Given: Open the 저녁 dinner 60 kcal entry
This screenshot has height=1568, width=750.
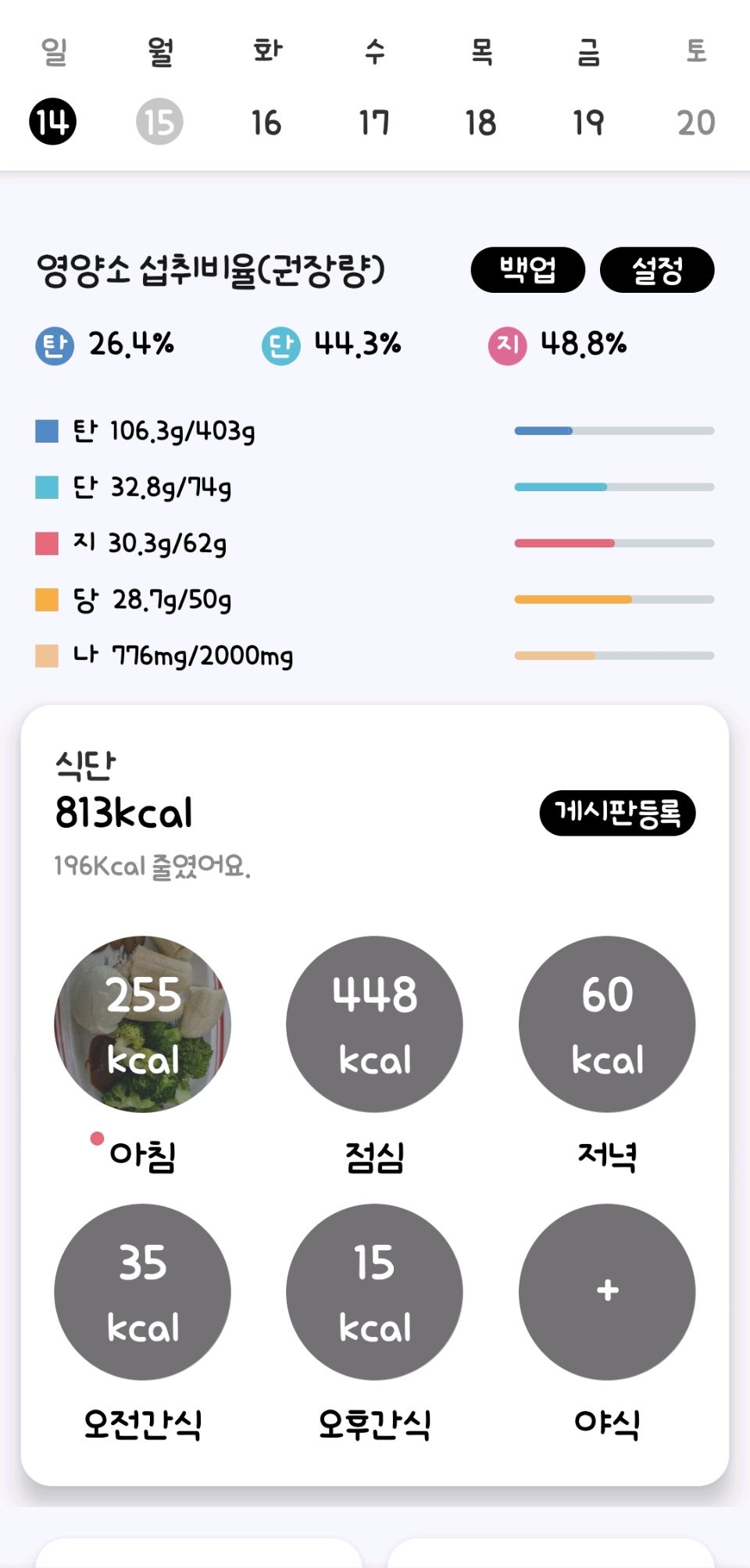Looking at the screenshot, I should (x=607, y=1024).
